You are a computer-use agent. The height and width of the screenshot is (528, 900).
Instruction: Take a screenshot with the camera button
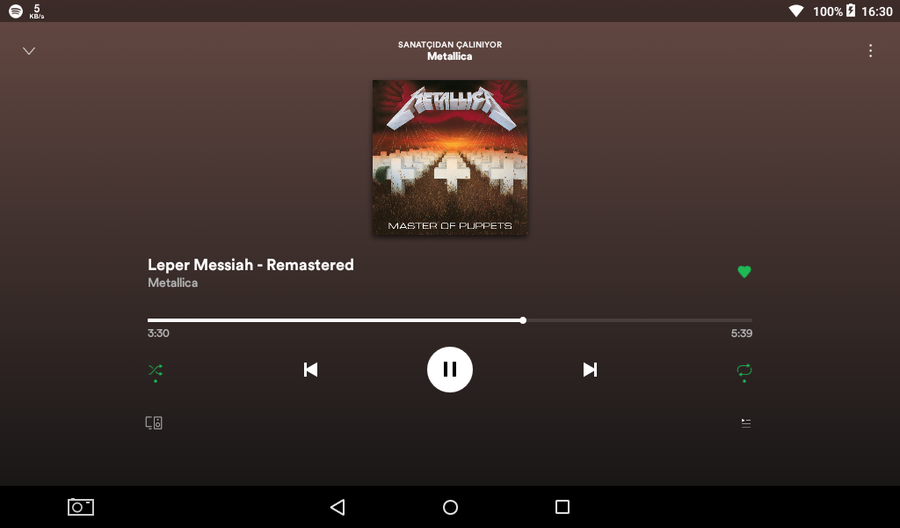pos(80,507)
